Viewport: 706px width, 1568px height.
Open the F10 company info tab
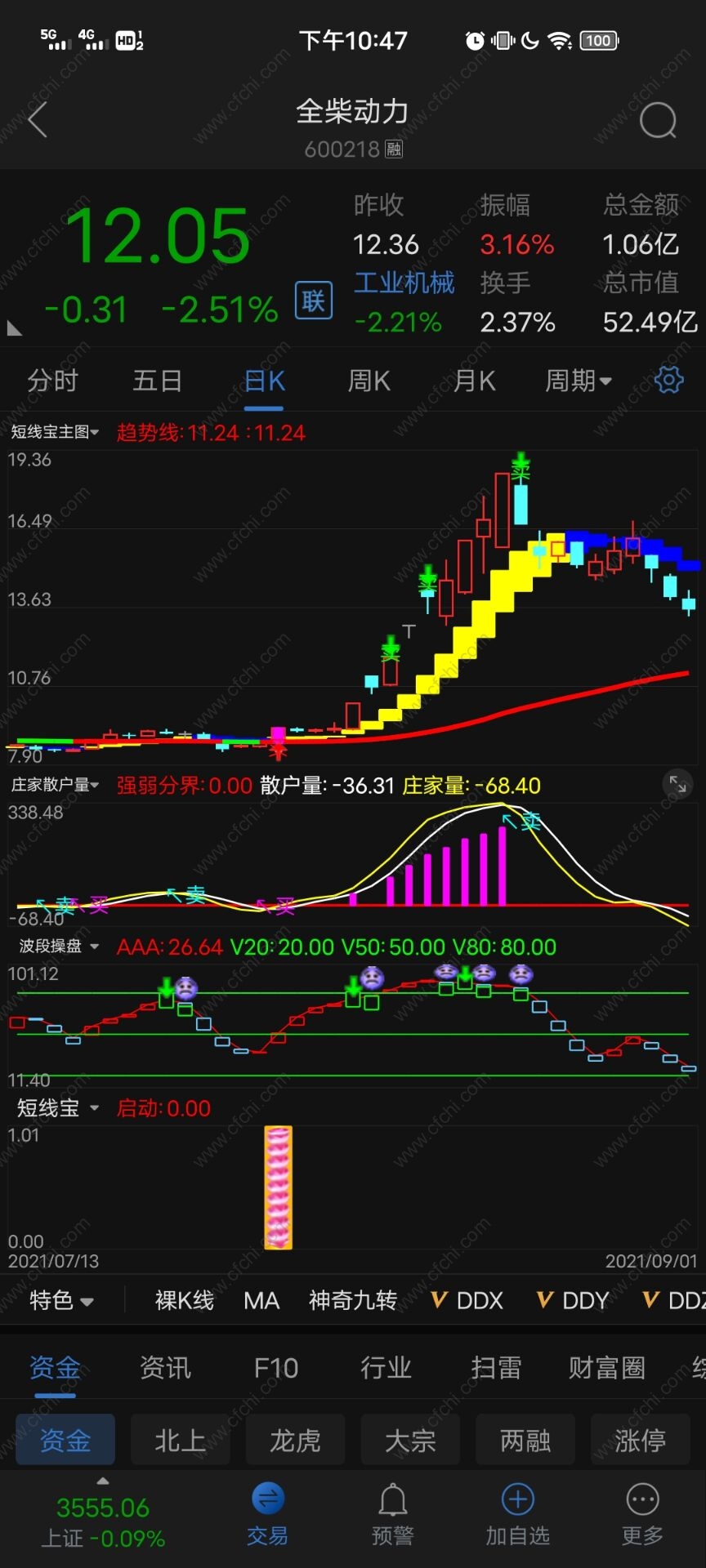276,1367
